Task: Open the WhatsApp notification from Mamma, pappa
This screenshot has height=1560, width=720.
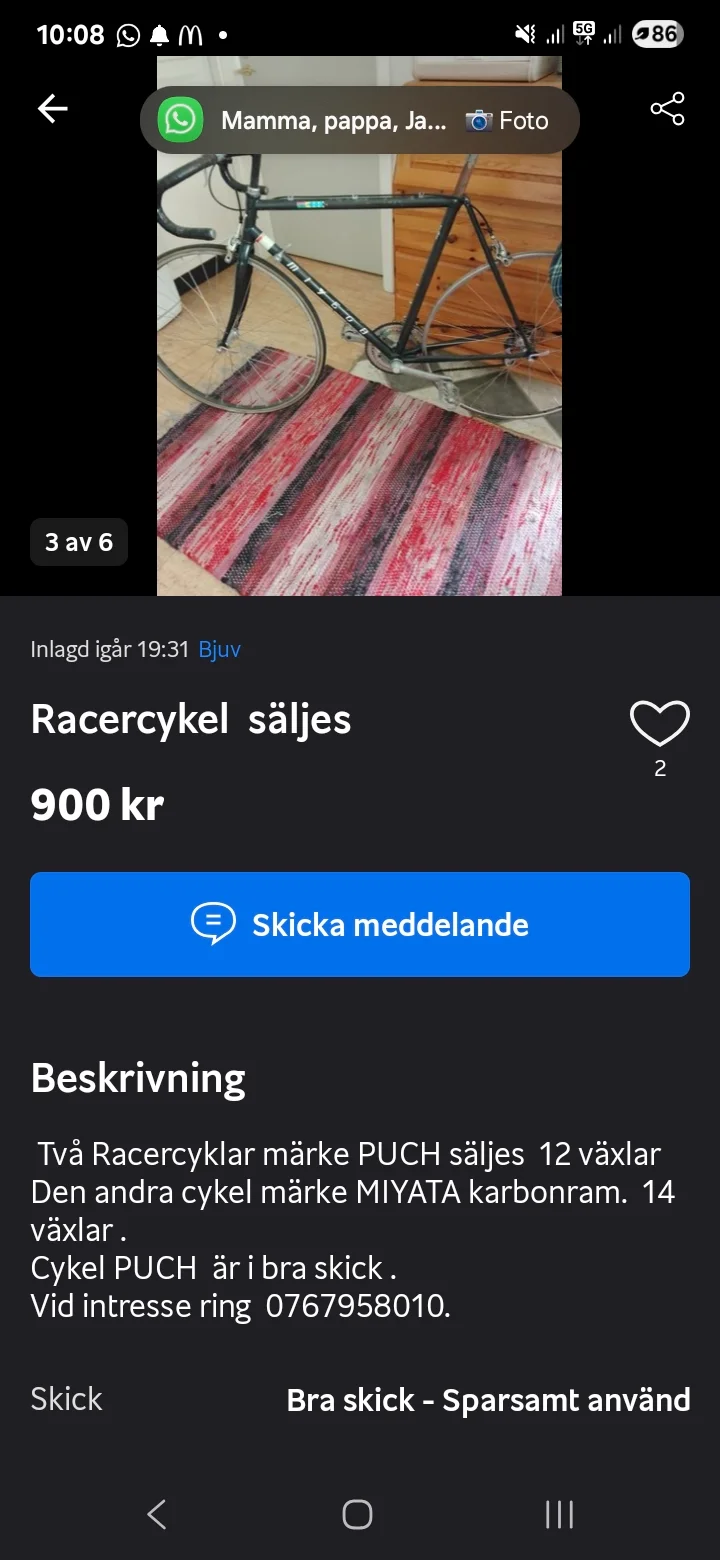Action: pos(360,121)
